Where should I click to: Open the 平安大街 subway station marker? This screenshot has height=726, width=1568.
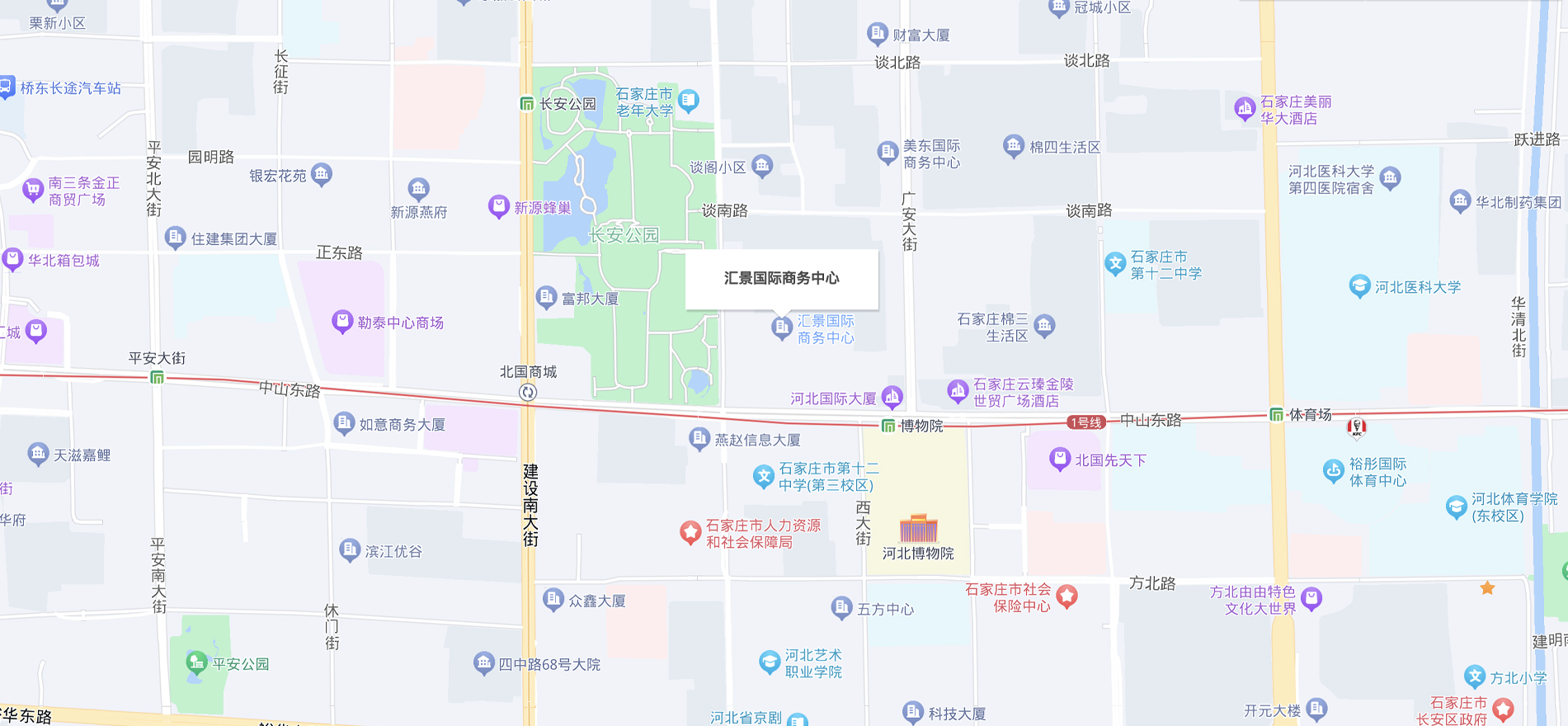[157, 377]
